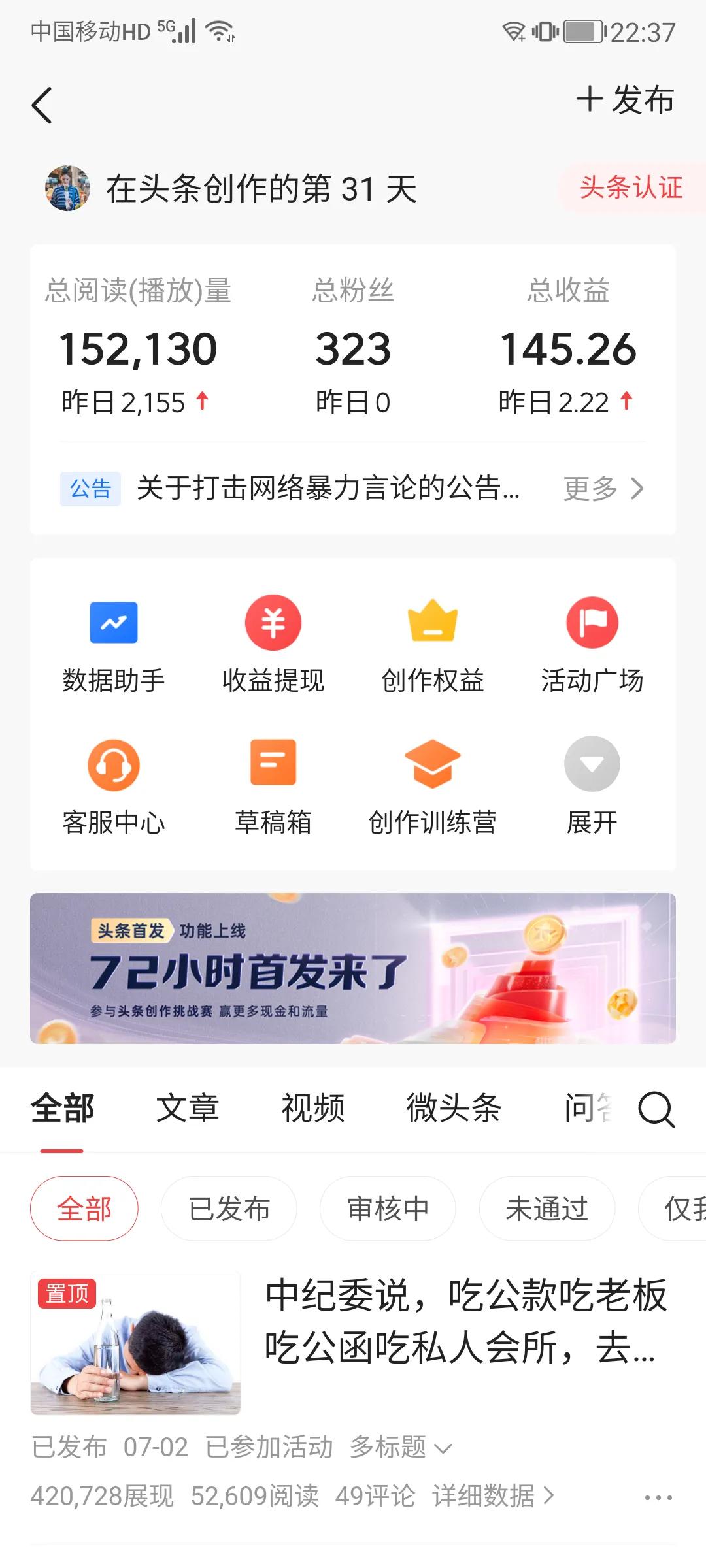Open the search magnifier icon

pos(658,1109)
